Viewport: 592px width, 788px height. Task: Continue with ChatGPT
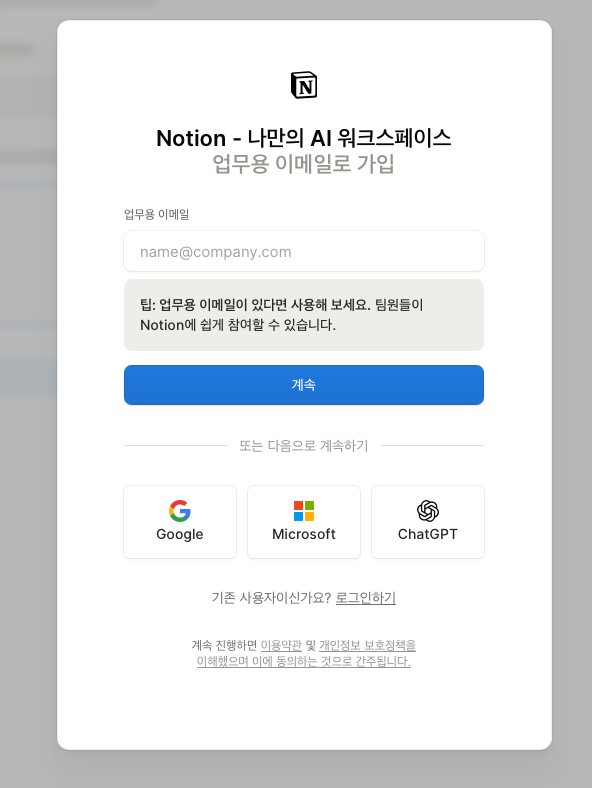tap(428, 522)
